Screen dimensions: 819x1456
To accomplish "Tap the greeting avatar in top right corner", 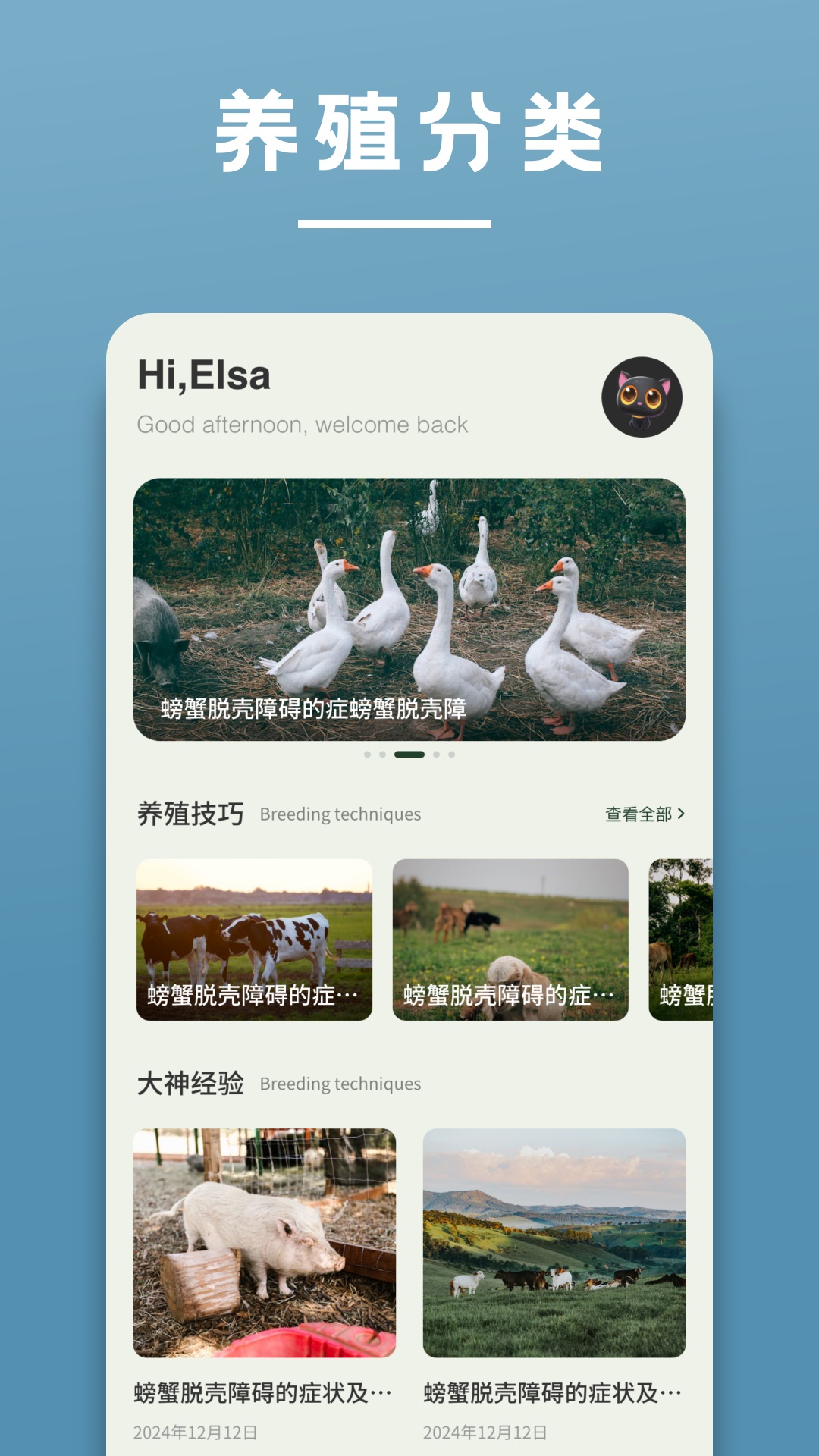I will (644, 398).
